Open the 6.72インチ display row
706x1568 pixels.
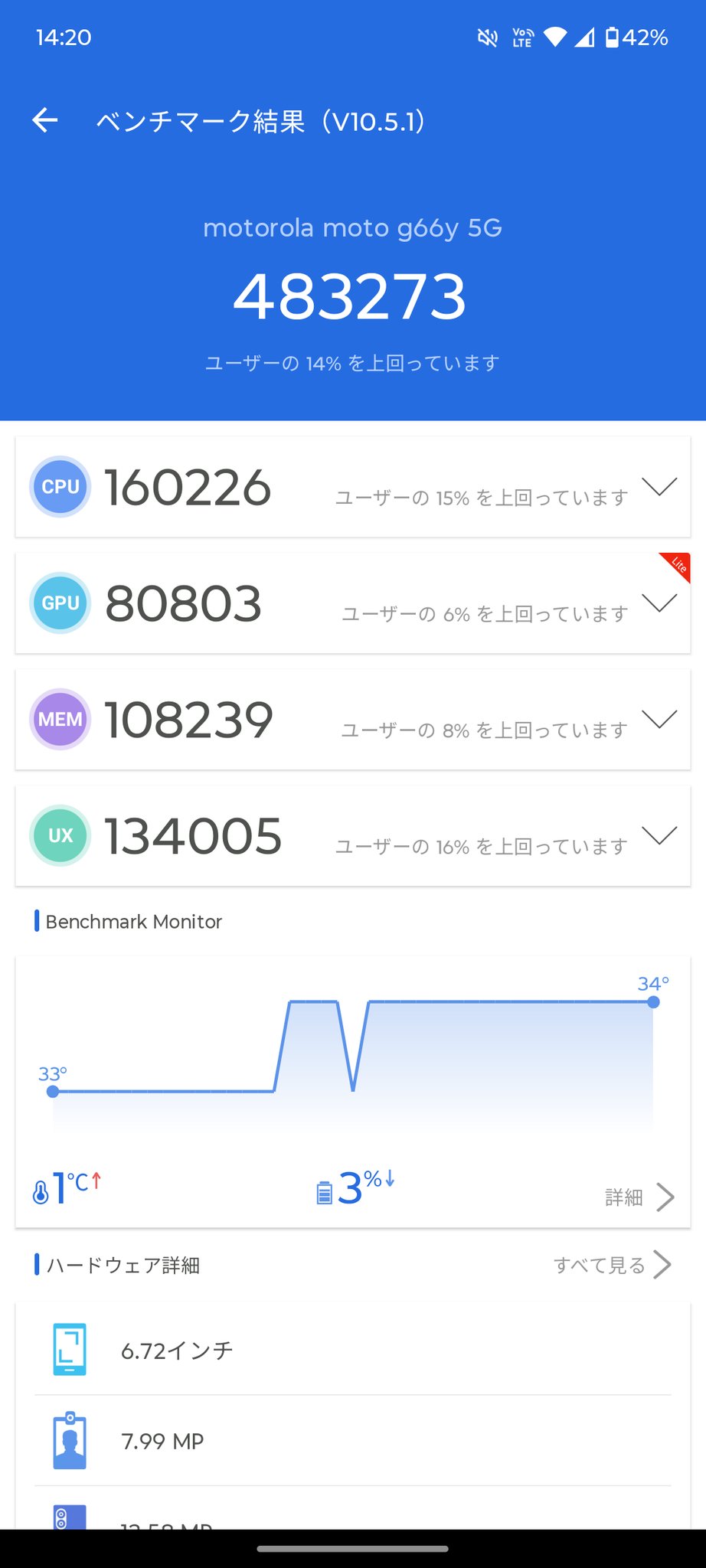[352, 1350]
